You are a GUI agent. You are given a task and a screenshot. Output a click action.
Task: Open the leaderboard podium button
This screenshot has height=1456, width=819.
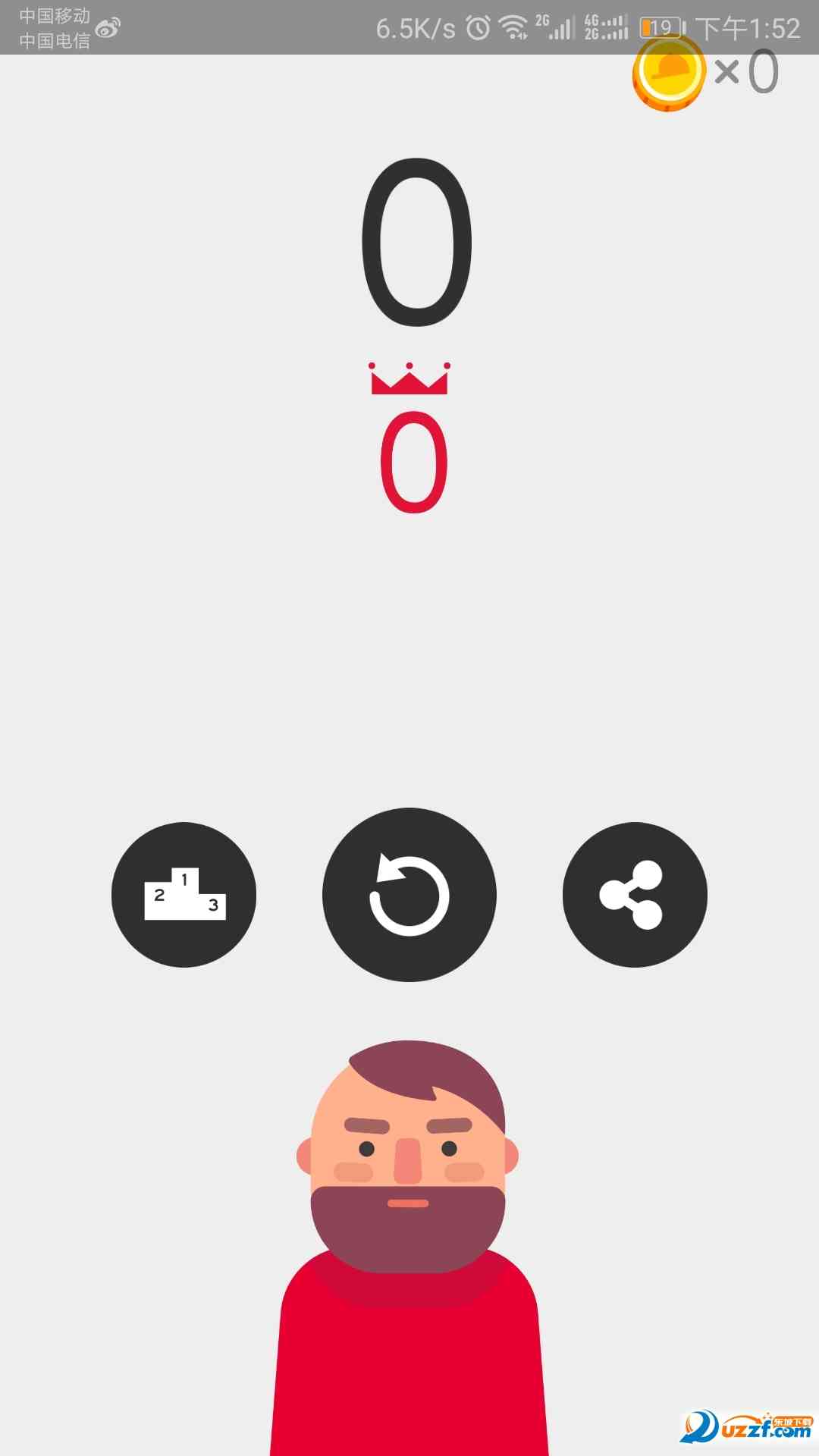point(184,895)
